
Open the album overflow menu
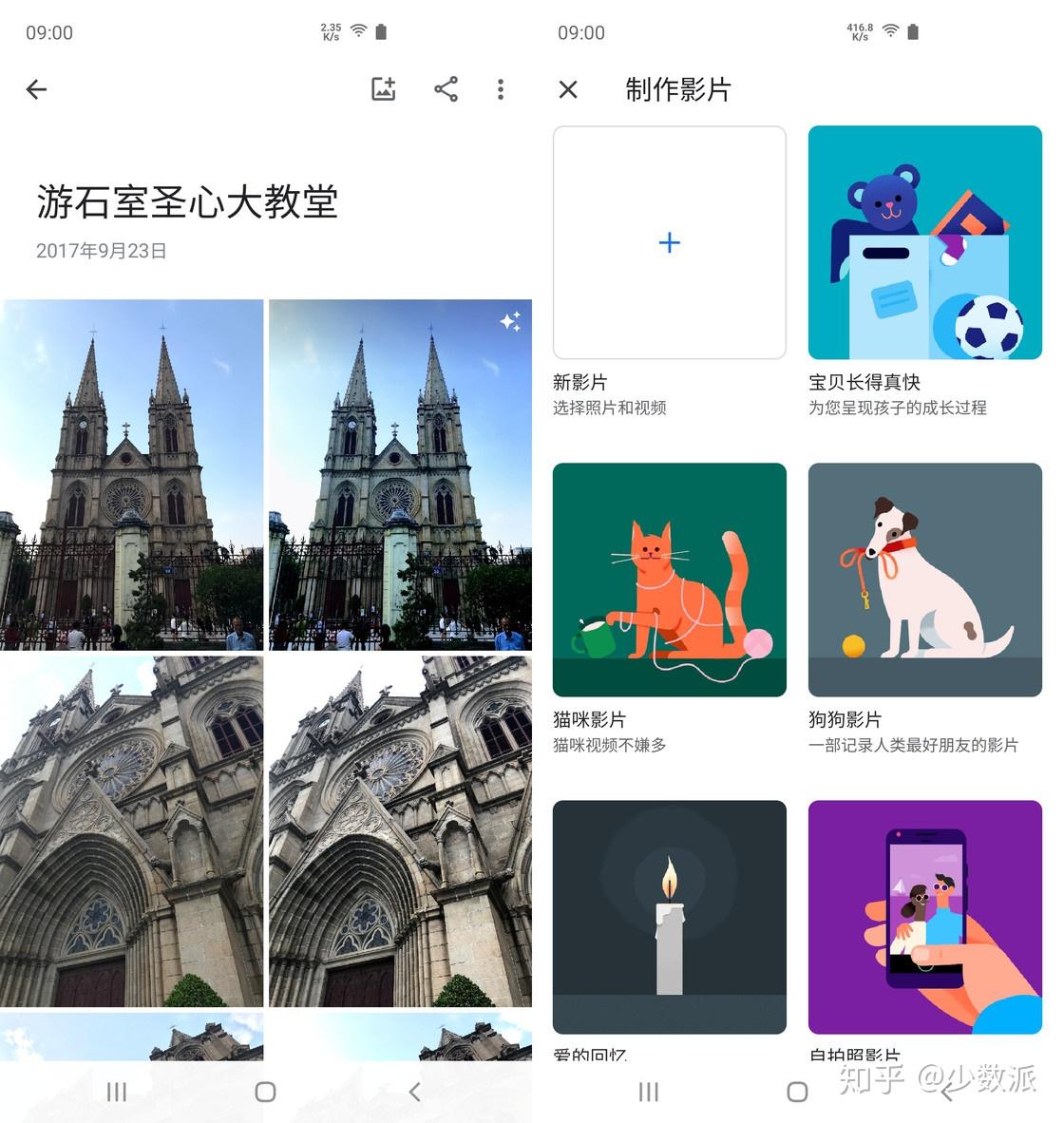point(501,89)
